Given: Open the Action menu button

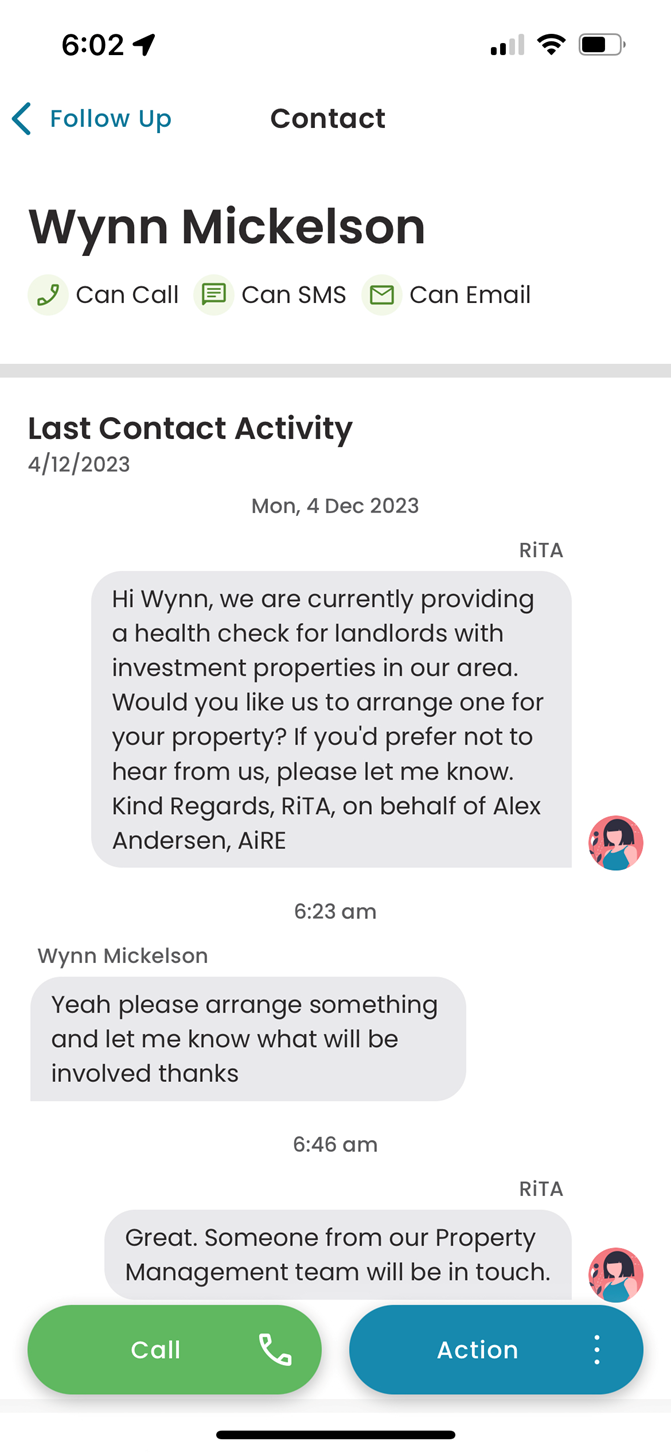Looking at the screenshot, I should pos(496,1349).
